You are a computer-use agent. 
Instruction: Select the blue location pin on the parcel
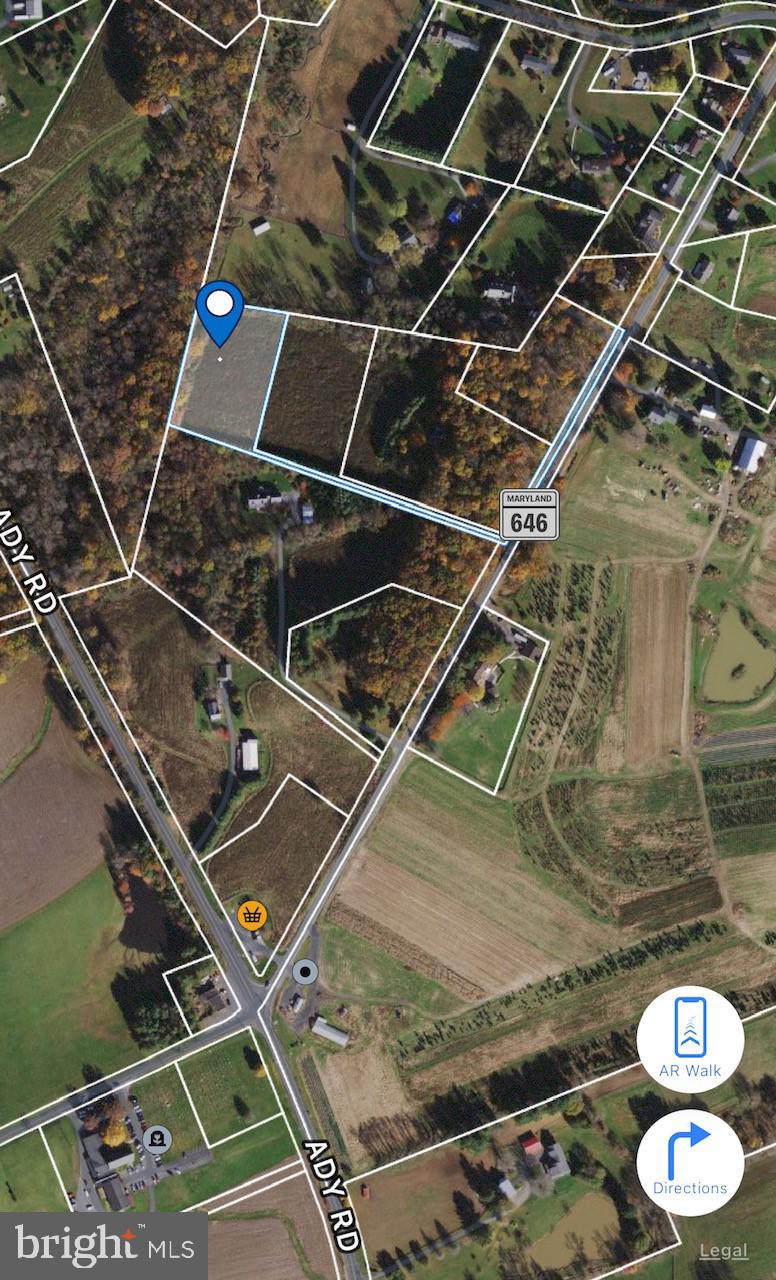click(x=220, y=307)
